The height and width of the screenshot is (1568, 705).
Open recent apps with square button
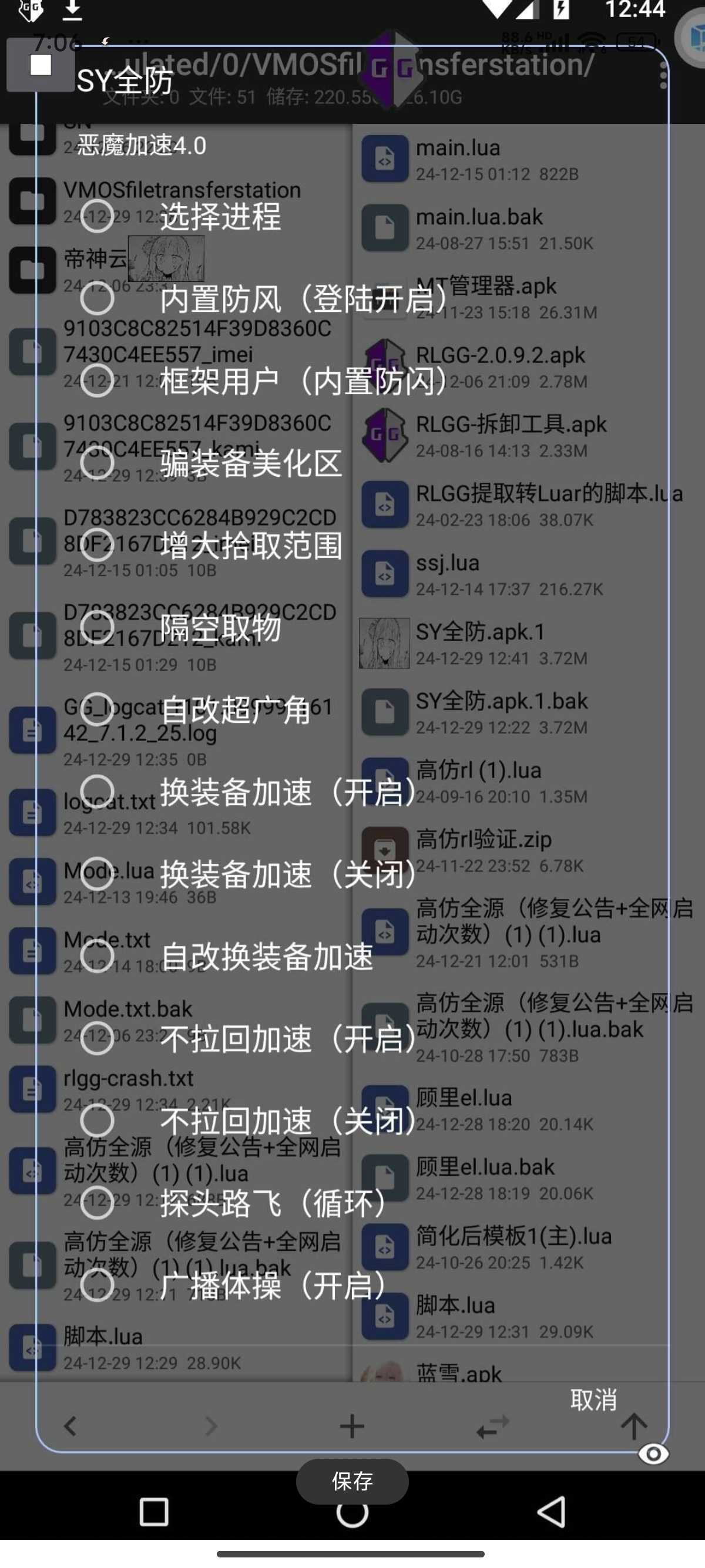[153, 1512]
